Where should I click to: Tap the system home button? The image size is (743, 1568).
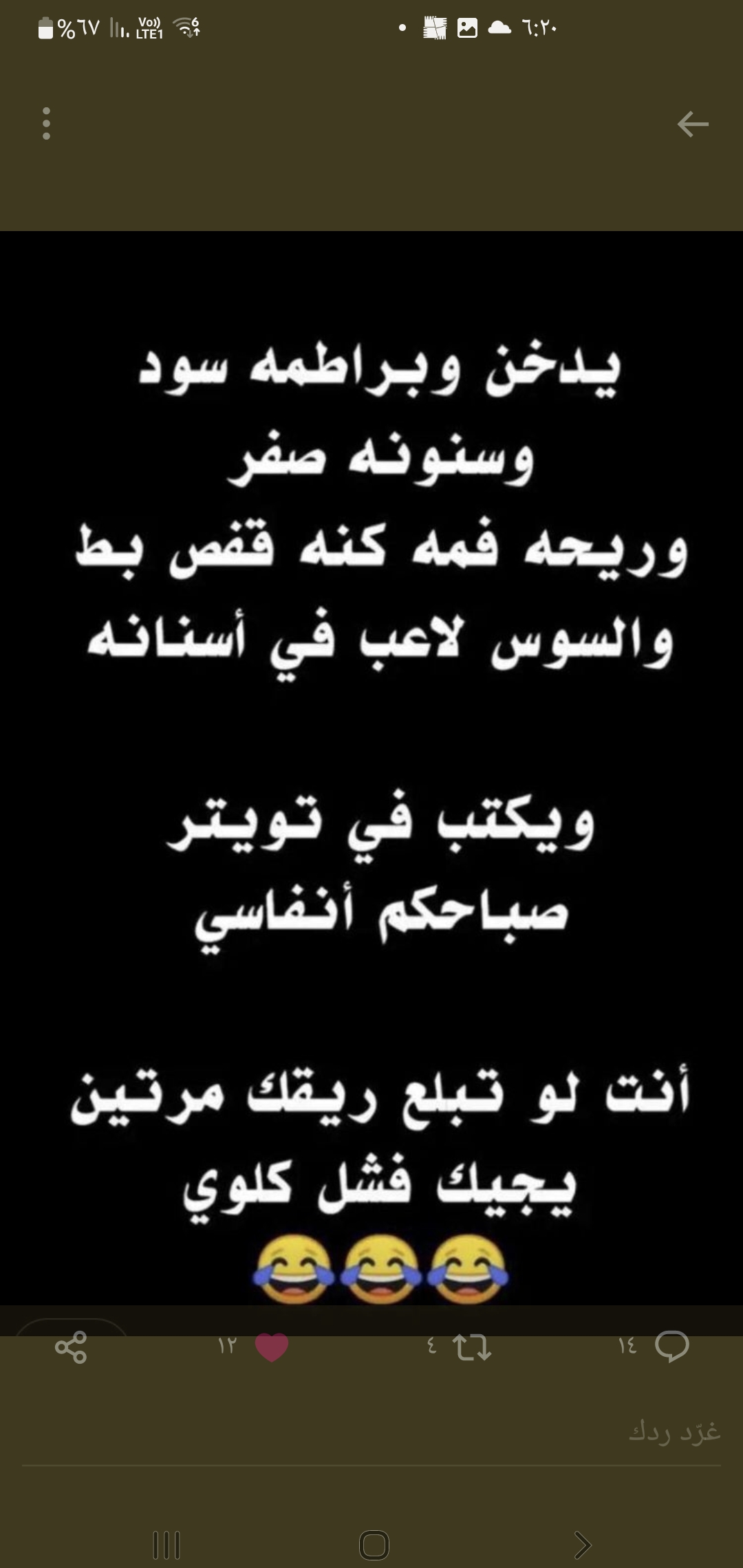(374, 1545)
